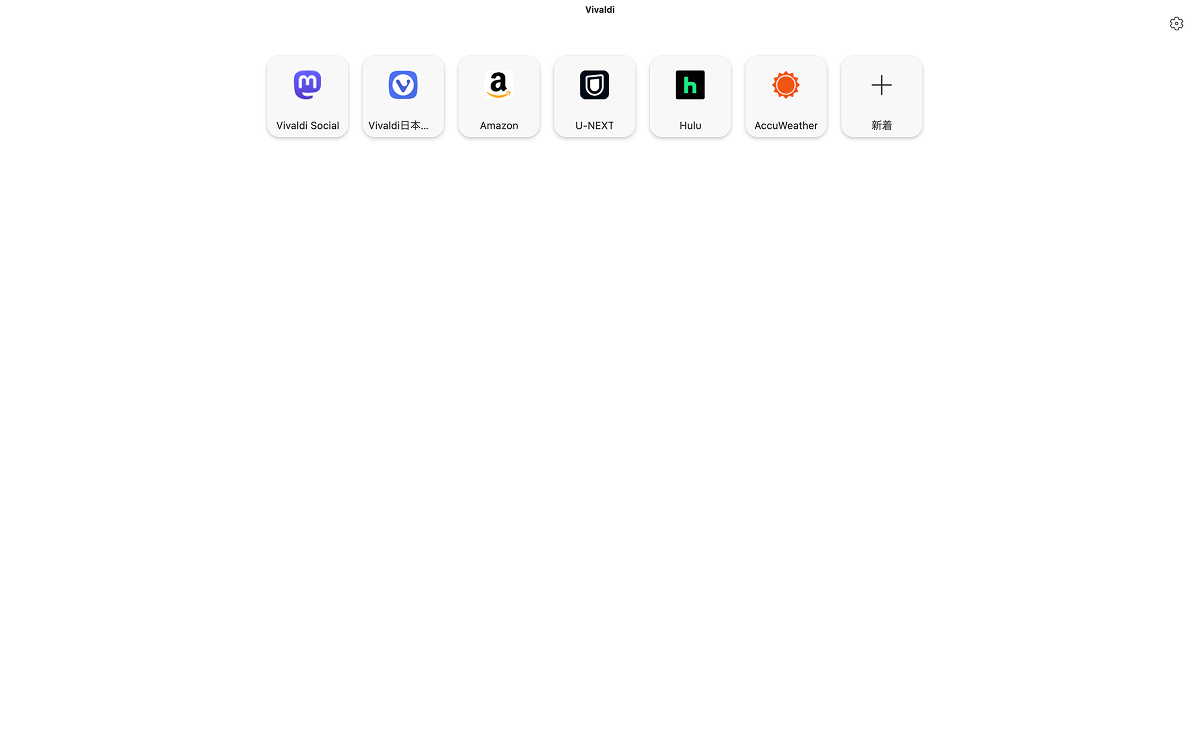The height and width of the screenshot is (750, 1200).
Task: Open the U-NEXT speed dial
Action: (x=595, y=96)
